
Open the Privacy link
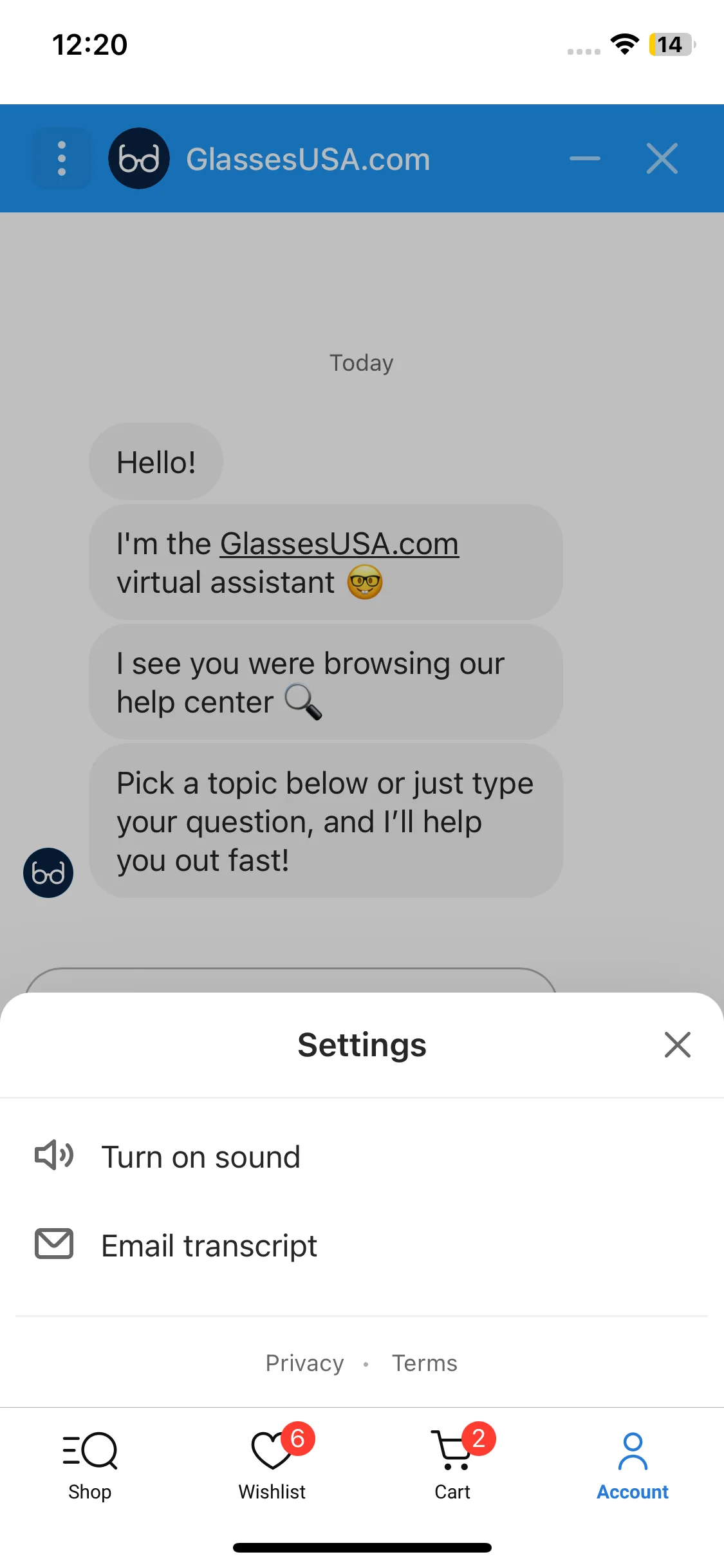coord(304,1363)
